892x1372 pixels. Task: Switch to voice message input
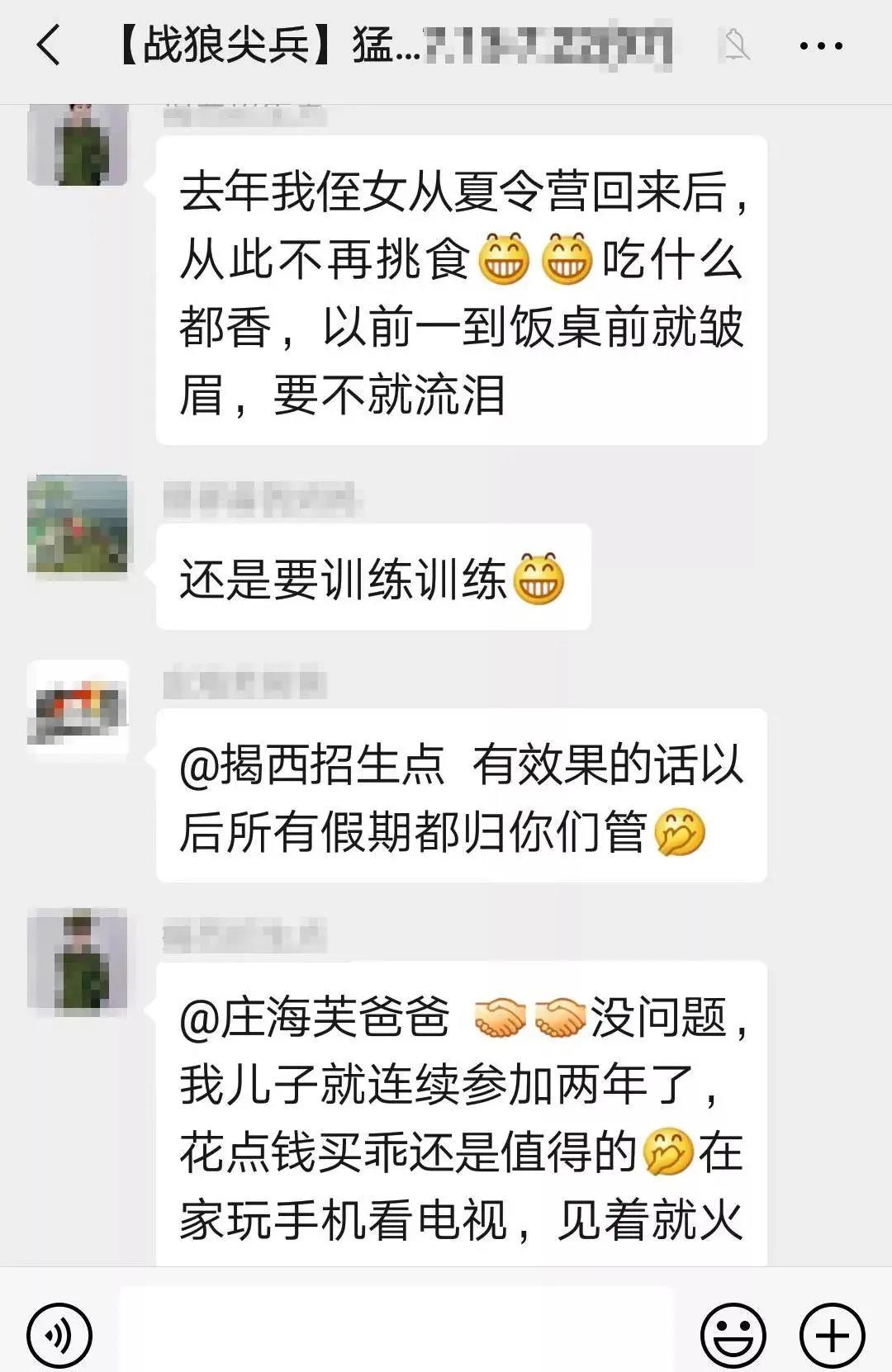[x=59, y=1334]
